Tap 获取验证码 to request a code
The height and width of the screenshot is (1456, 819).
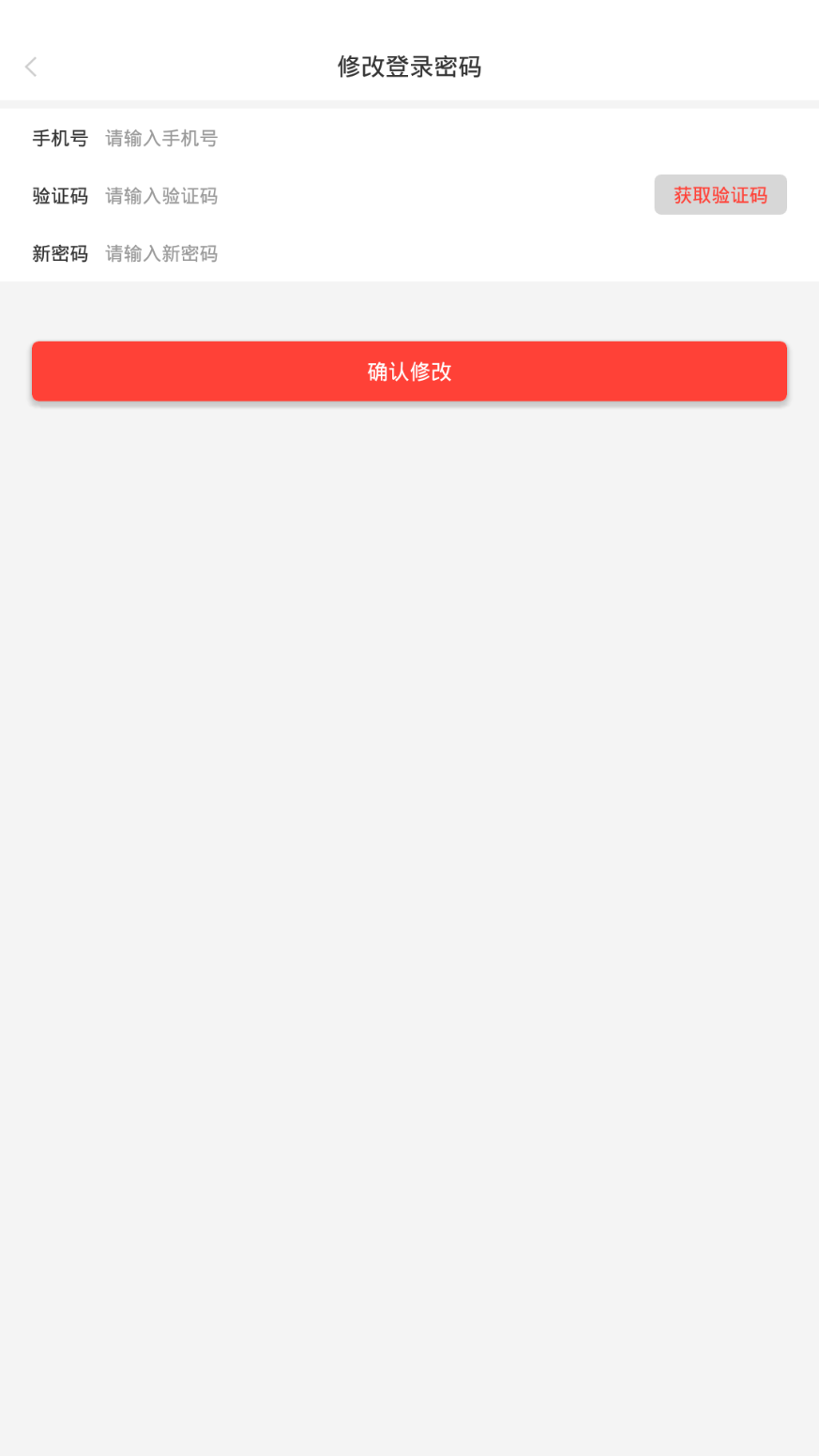(720, 195)
